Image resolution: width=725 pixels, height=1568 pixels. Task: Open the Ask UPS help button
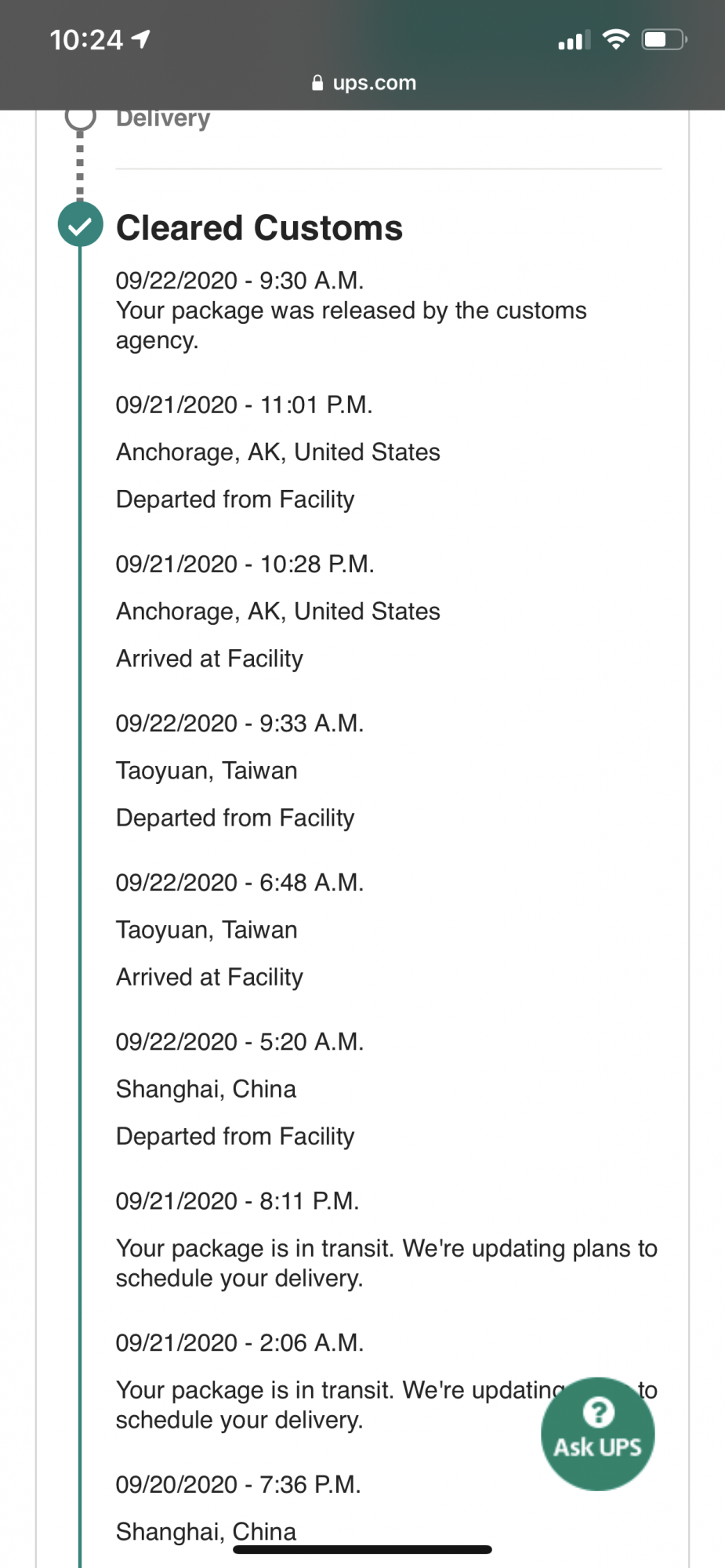598,1433
